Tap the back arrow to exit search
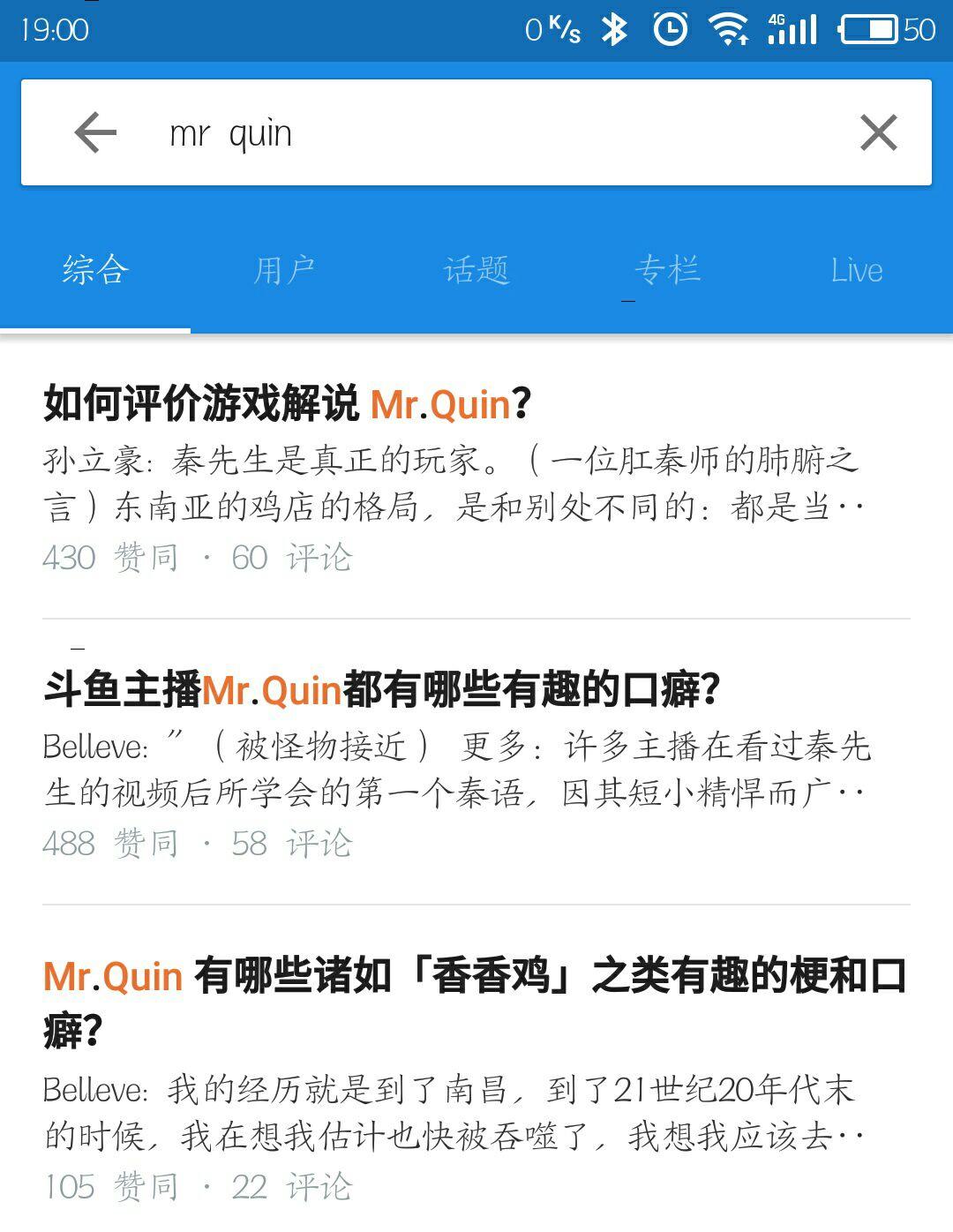Screen dimensions: 953x1232 94,131
